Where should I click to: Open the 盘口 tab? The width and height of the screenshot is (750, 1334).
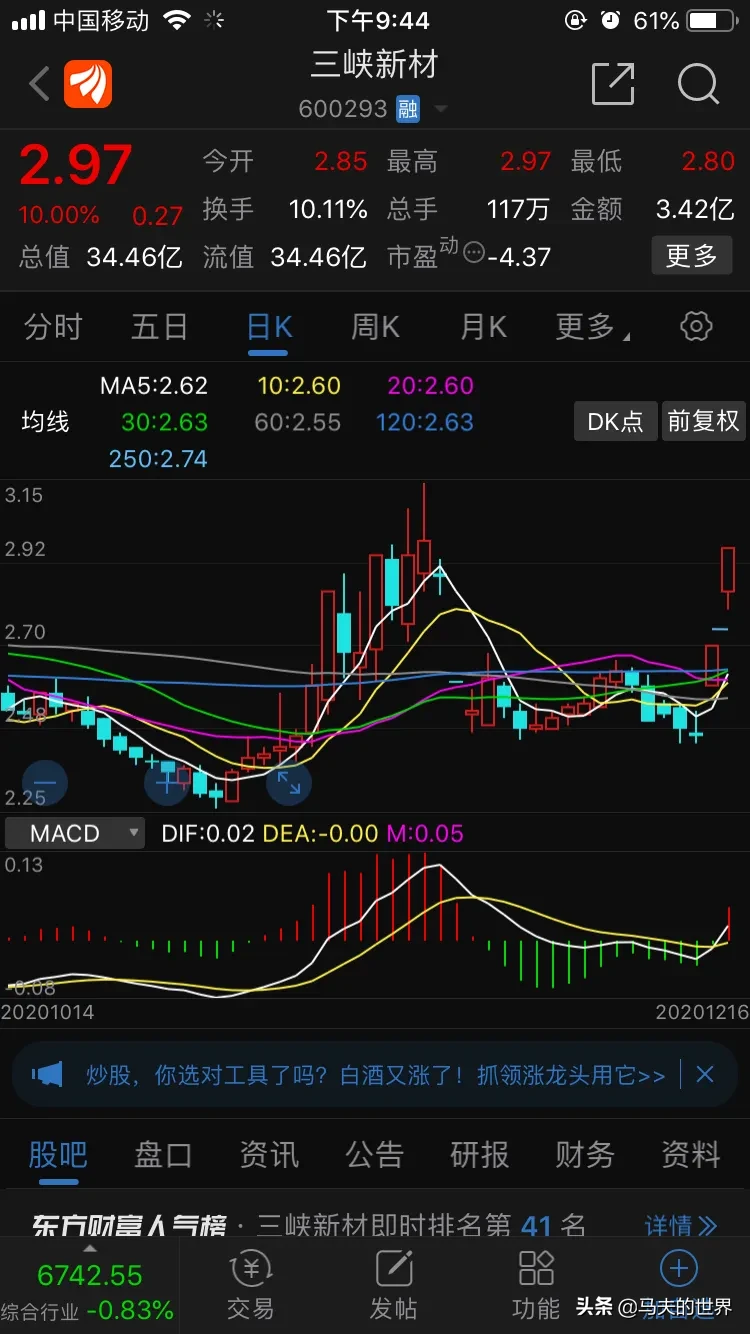coord(163,1155)
